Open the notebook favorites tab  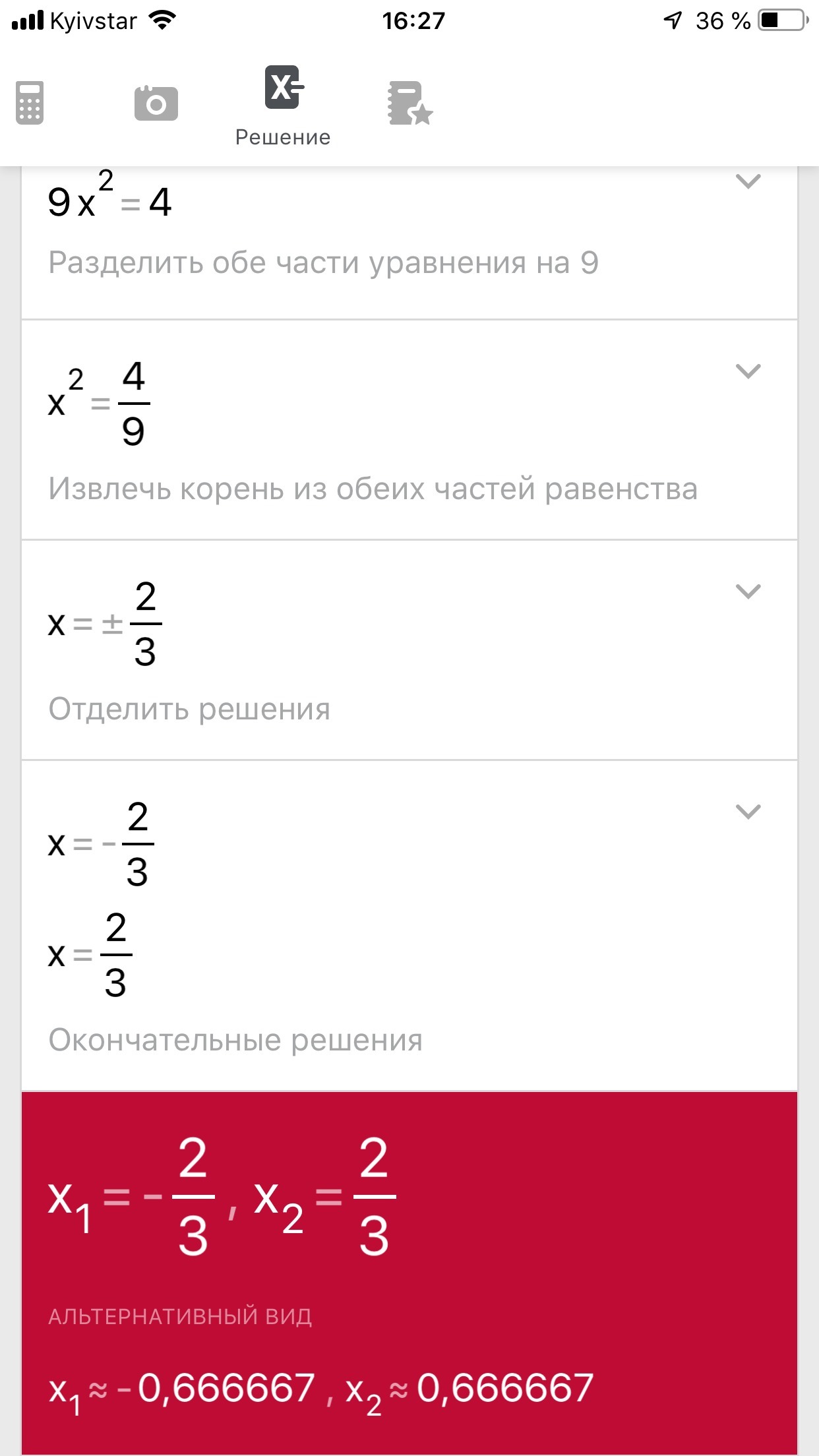point(409,104)
